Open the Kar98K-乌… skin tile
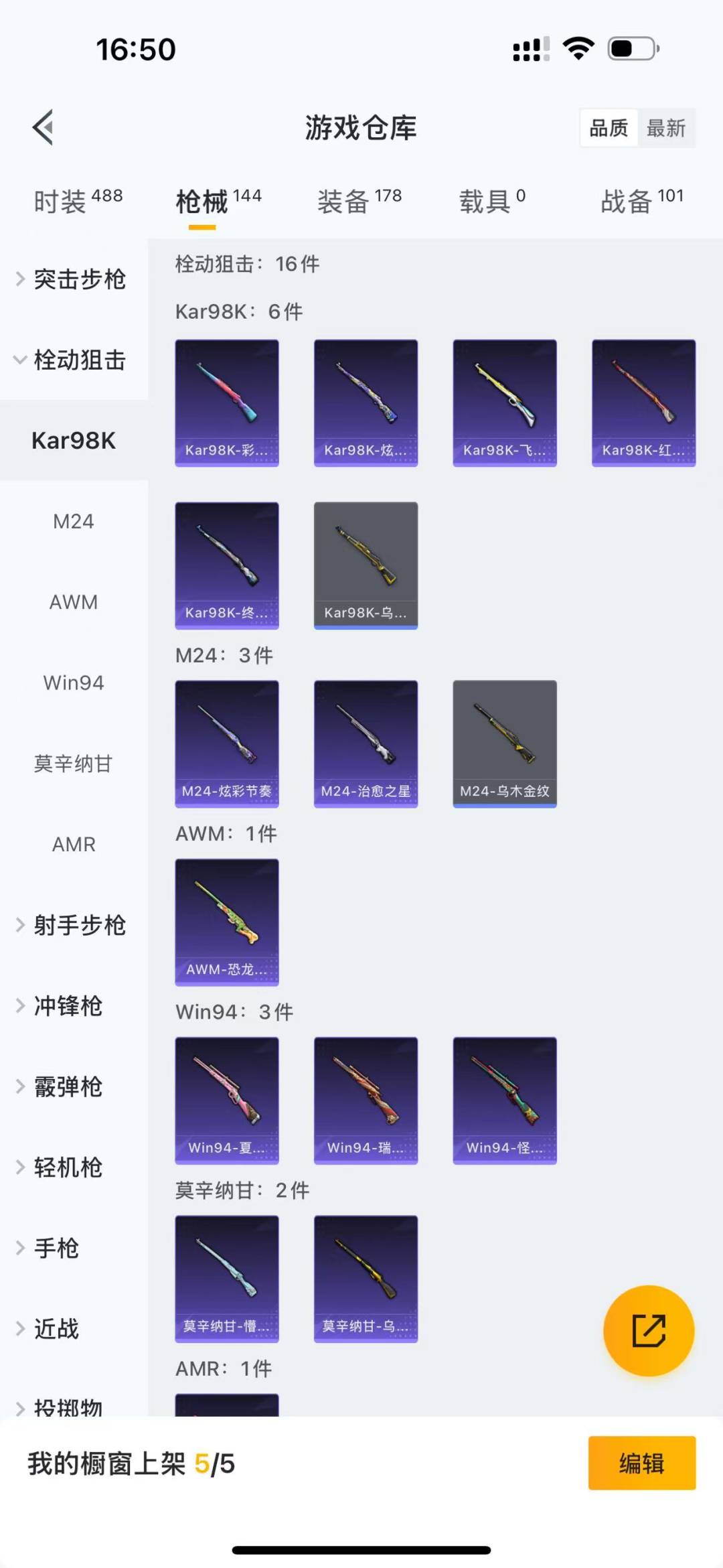Viewport: 723px width, 1568px height. click(x=366, y=565)
